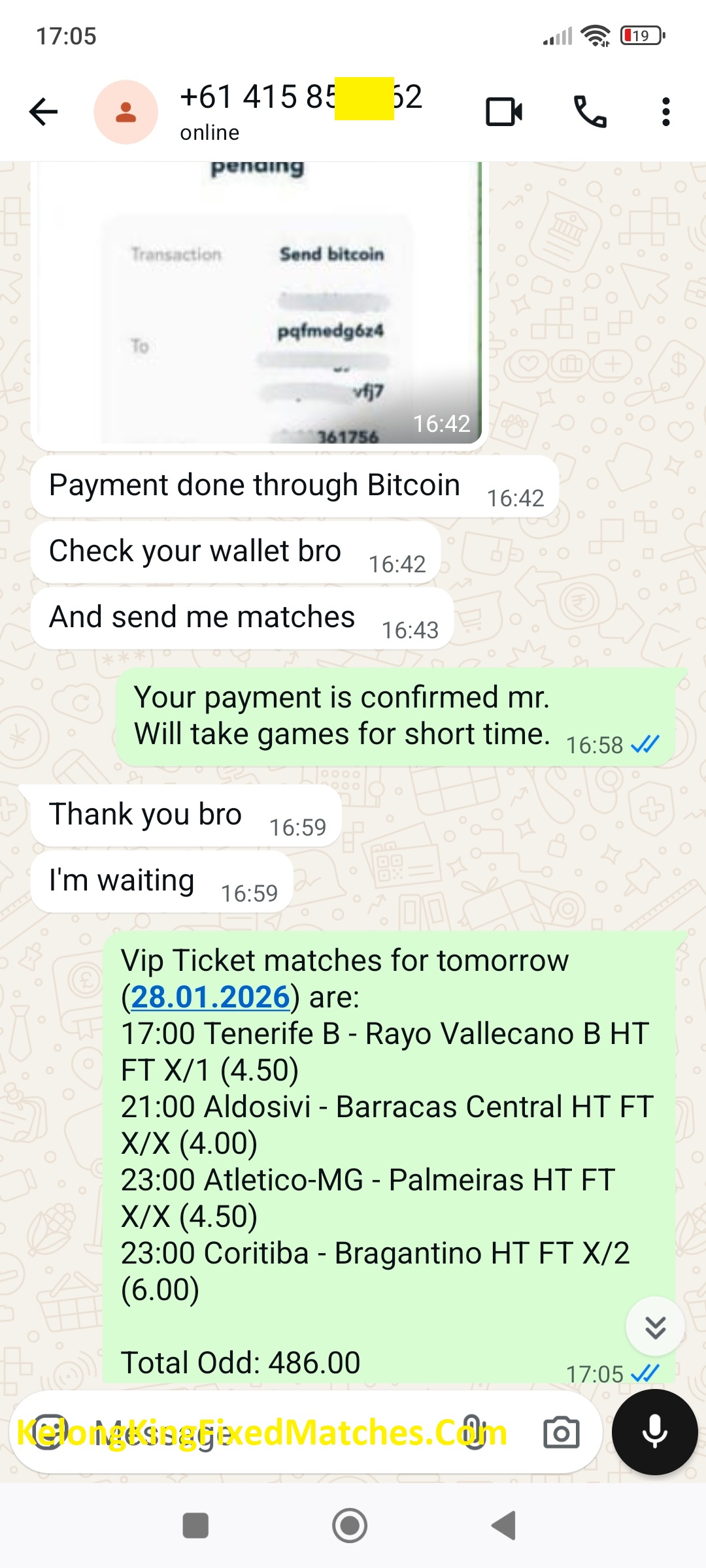
Task: Open the contact's profile picture
Action: pos(126,112)
